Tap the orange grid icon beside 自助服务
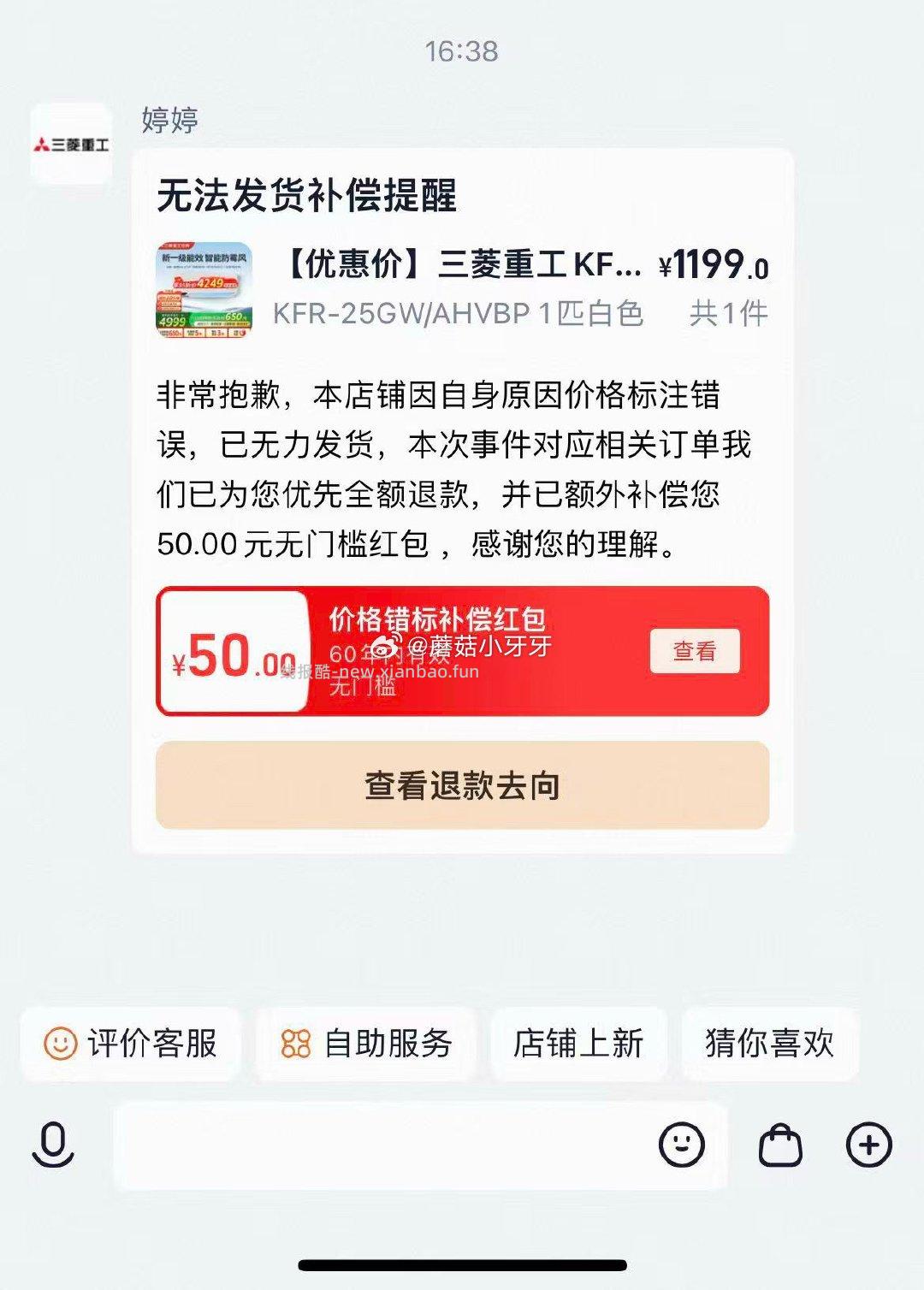The height and width of the screenshot is (1290, 924). click(295, 1043)
